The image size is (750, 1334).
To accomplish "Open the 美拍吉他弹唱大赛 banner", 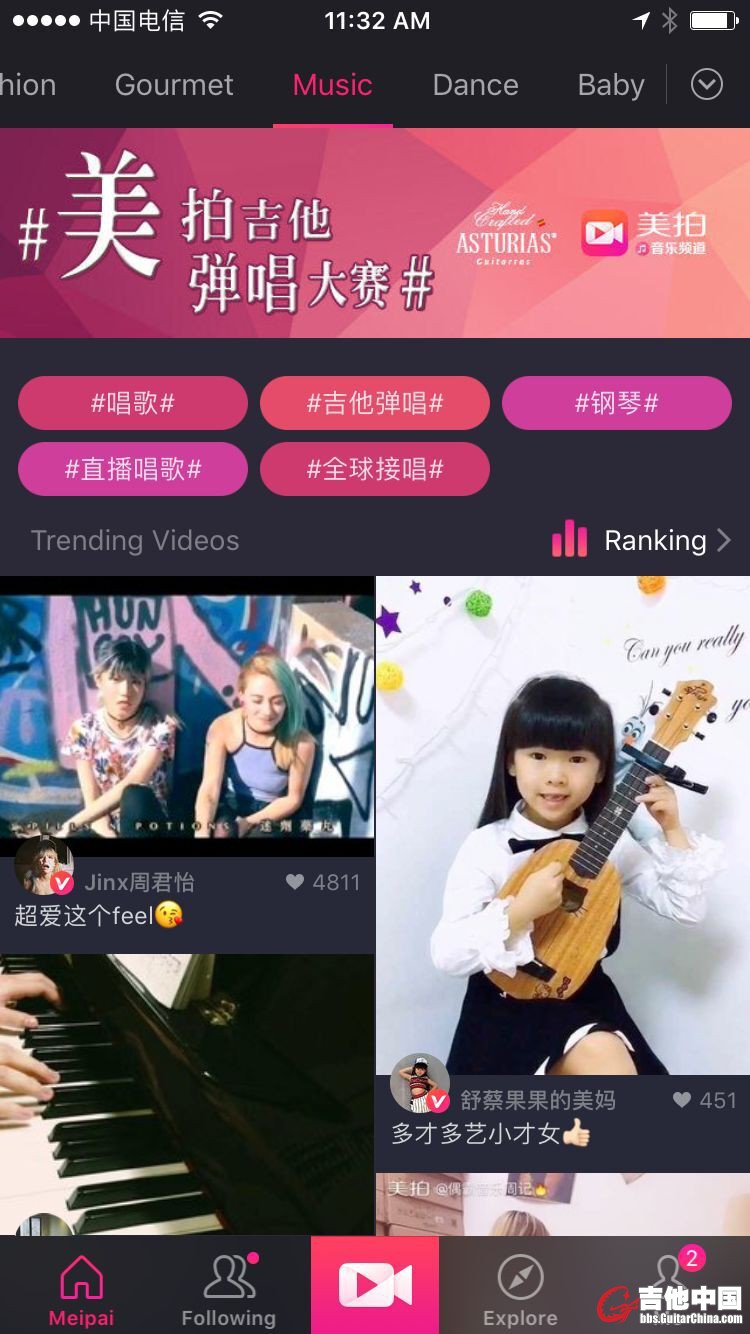I will click(x=375, y=233).
